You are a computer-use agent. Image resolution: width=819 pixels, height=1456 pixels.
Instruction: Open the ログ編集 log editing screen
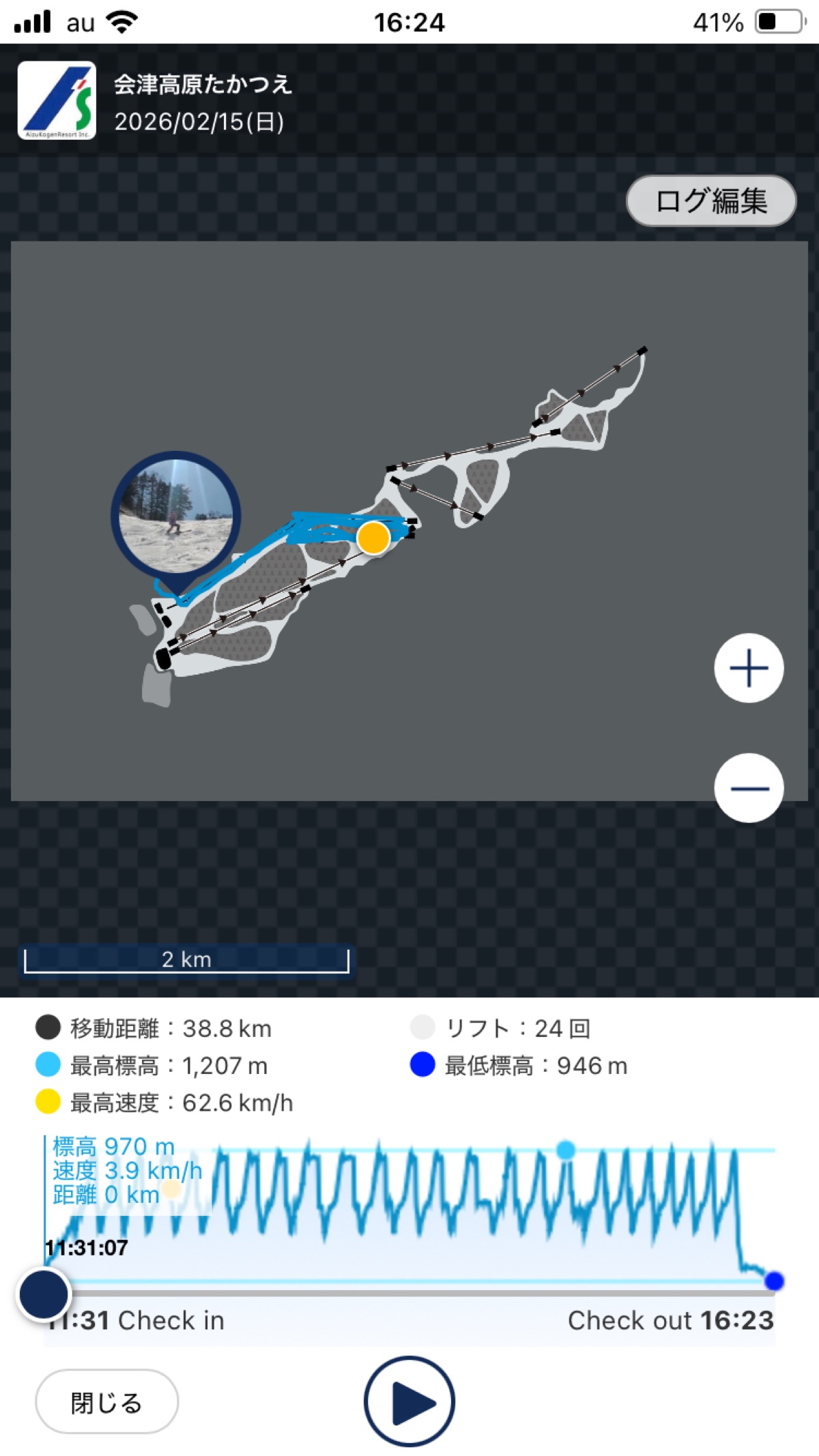click(x=710, y=199)
